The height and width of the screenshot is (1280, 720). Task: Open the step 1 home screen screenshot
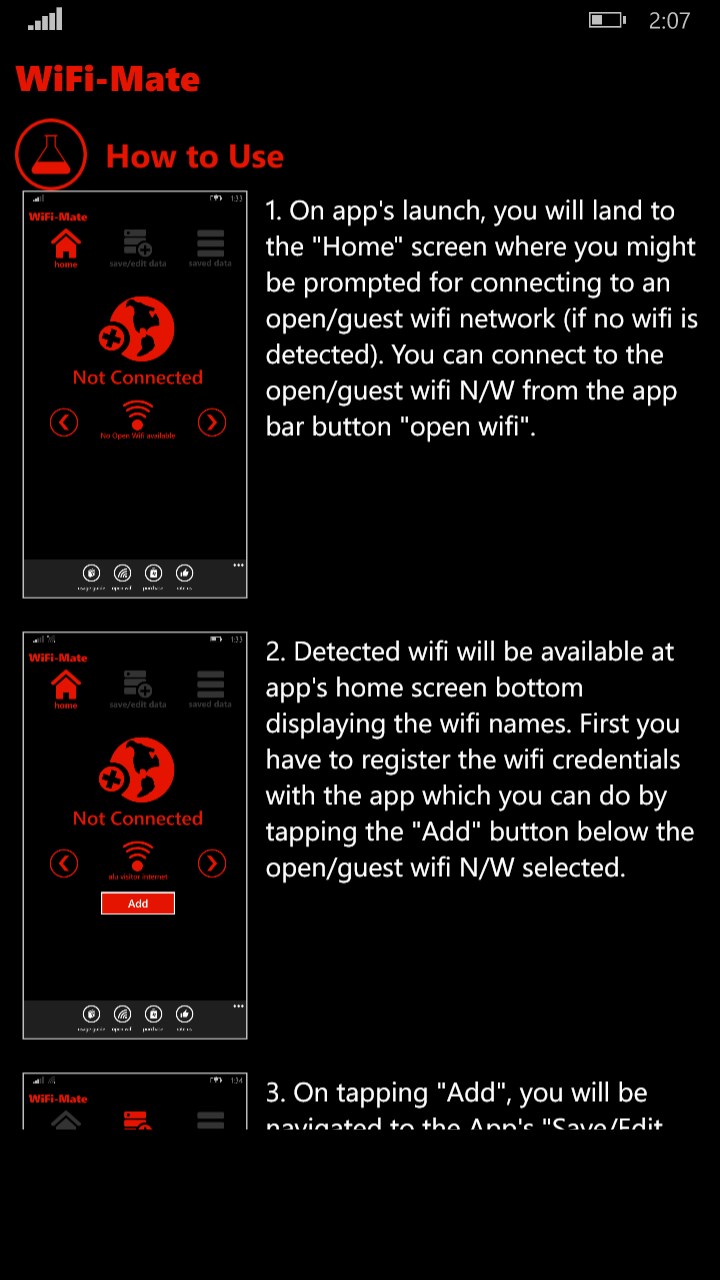[135, 395]
